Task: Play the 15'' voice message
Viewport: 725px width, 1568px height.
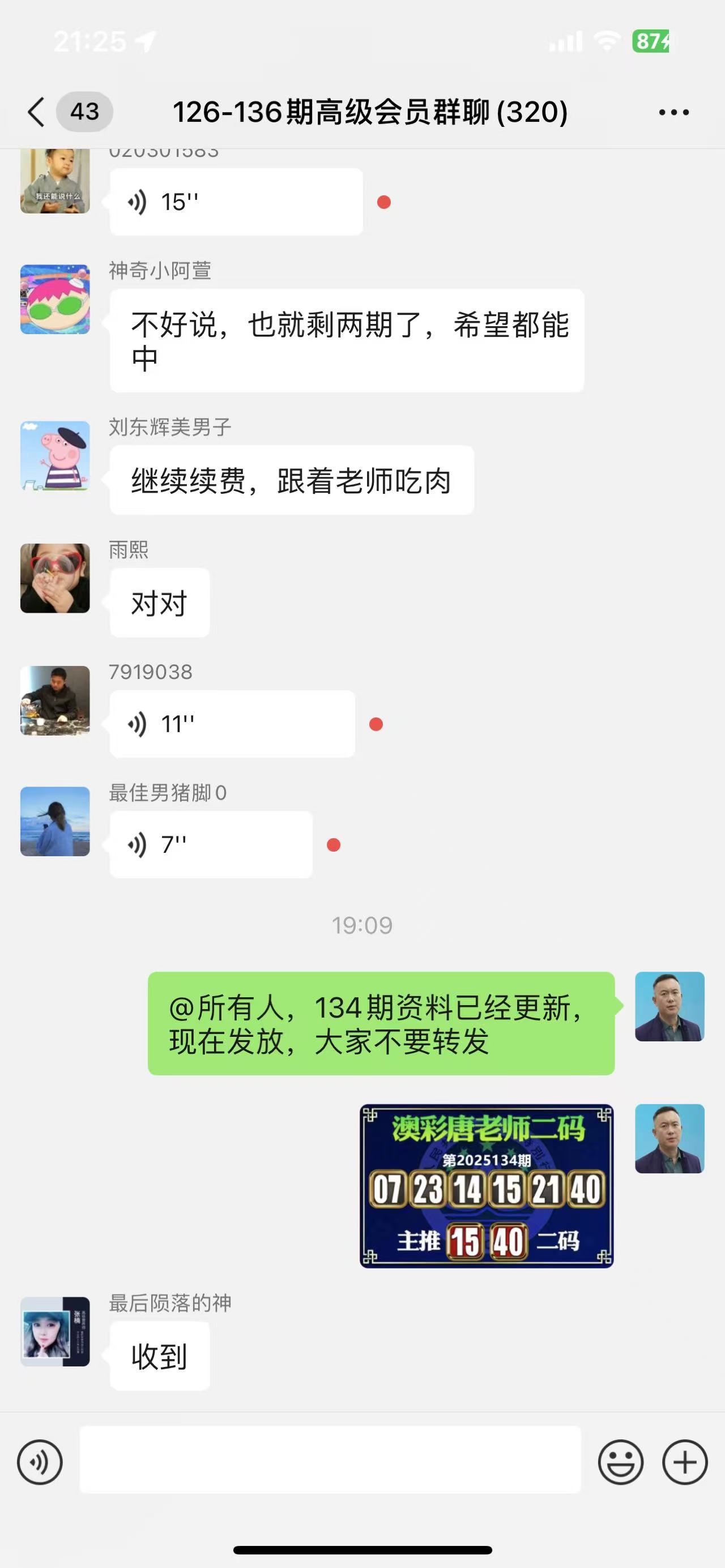Action: 236,202
